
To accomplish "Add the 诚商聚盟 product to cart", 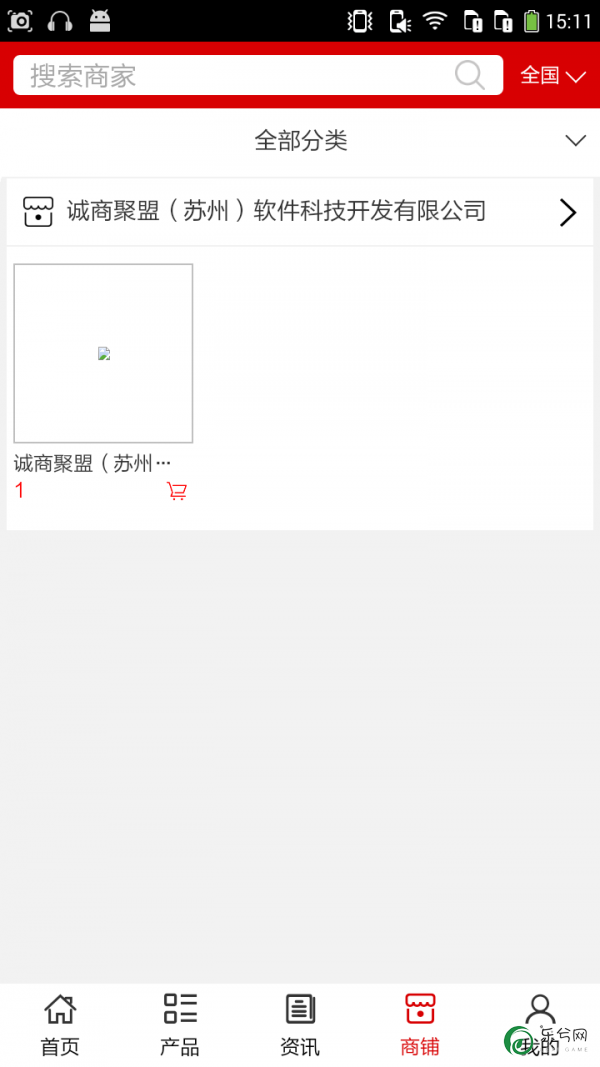I will tap(177, 491).
